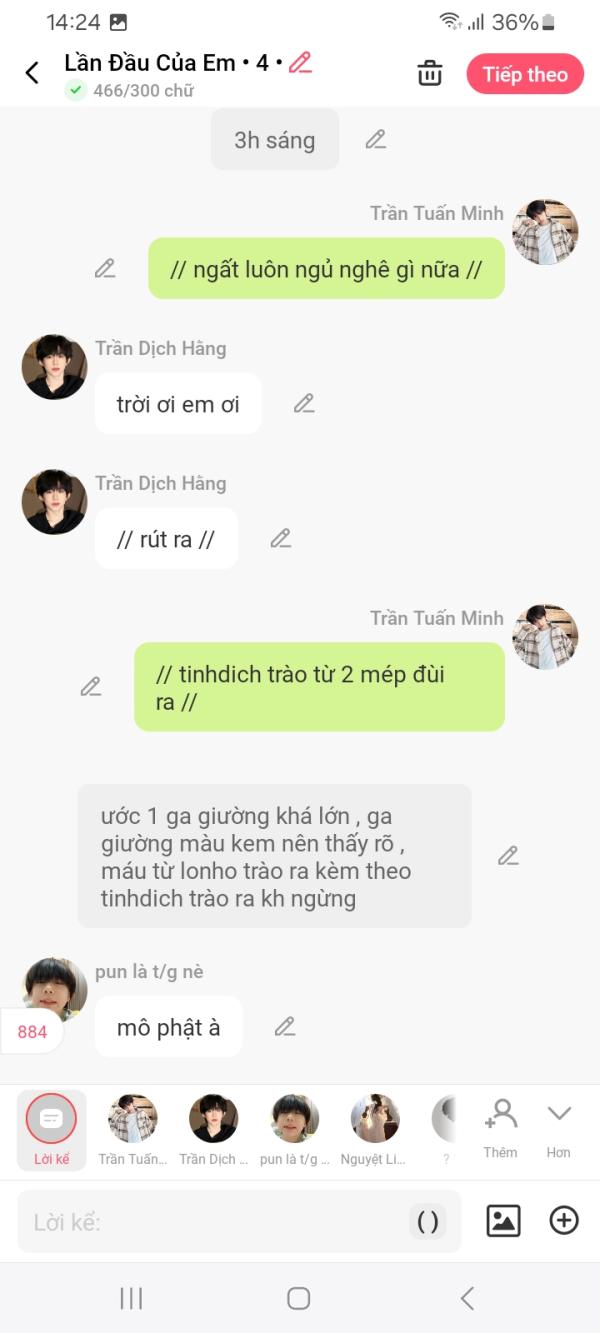This screenshot has width=600, height=1333.
Task: Go back using the top-left arrow
Action: (x=32, y=73)
